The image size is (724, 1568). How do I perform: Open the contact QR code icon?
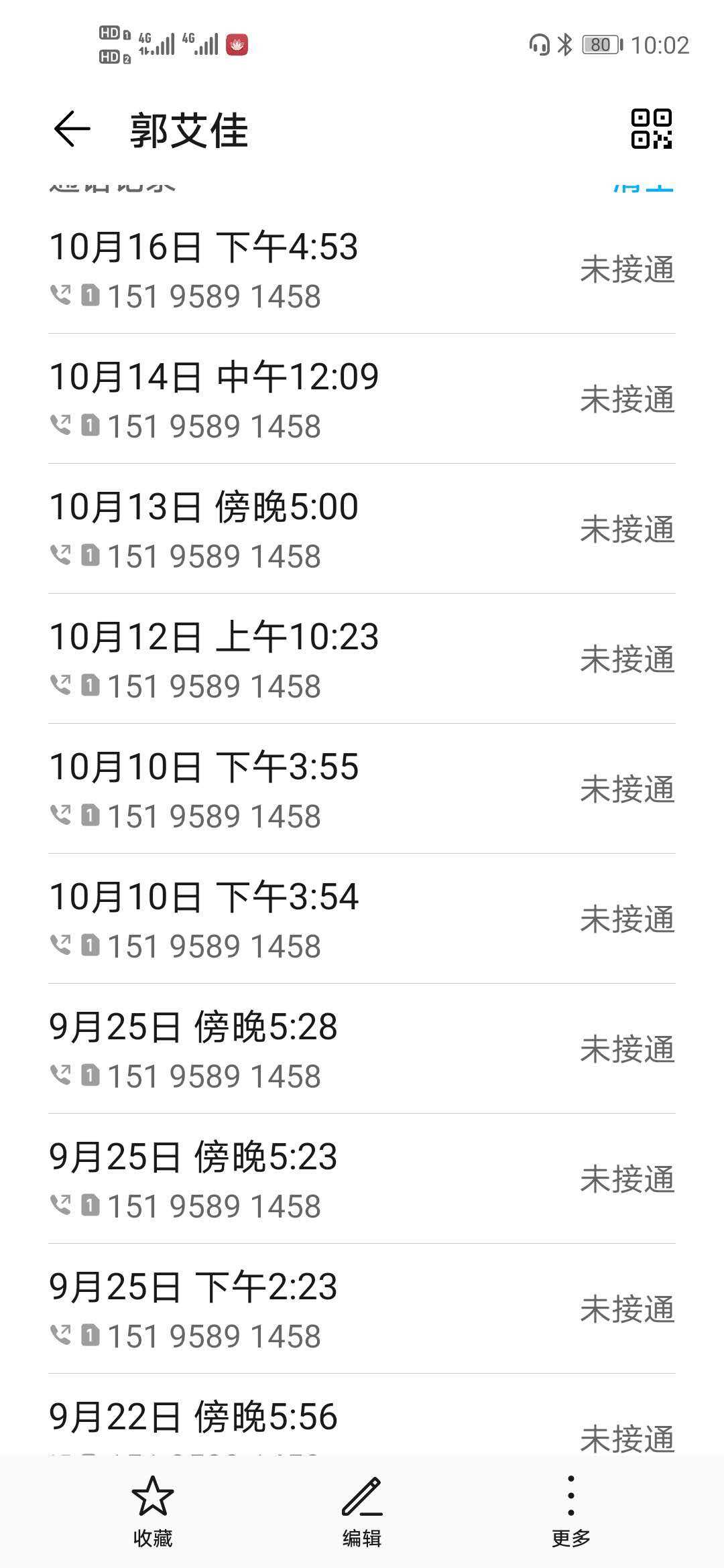coord(651,129)
